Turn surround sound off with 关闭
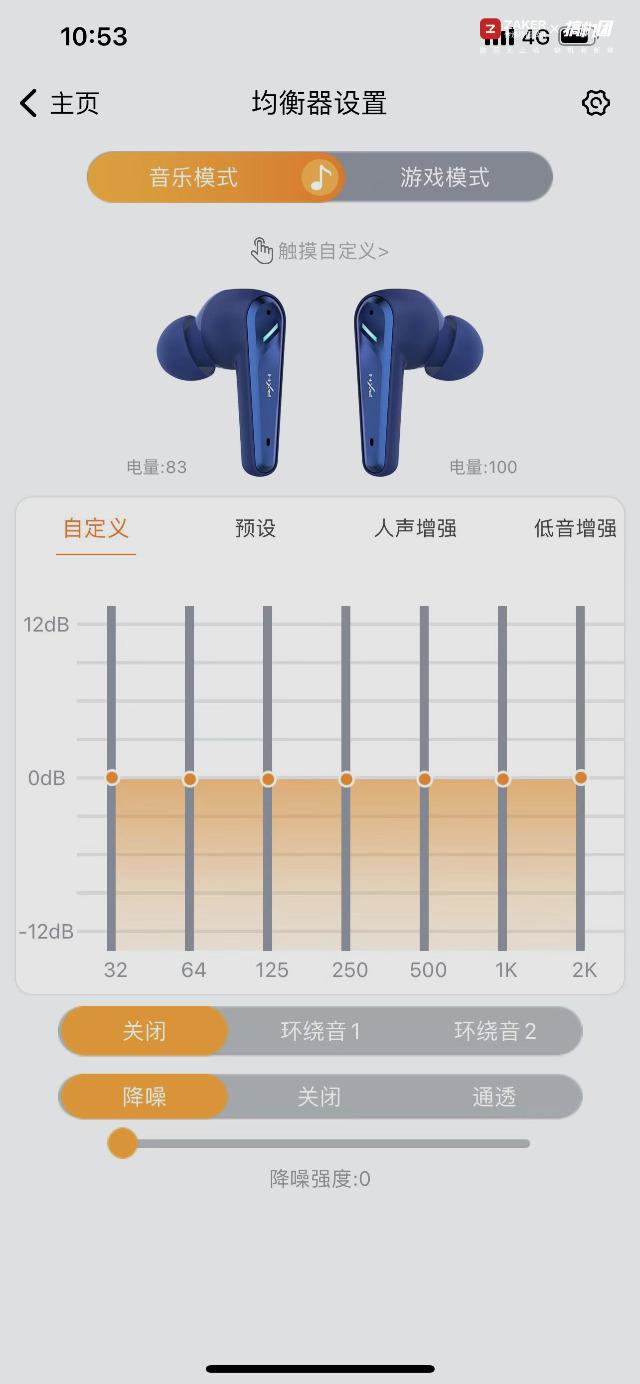The height and width of the screenshot is (1384, 640). pyautogui.click(x=144, y=1031)
